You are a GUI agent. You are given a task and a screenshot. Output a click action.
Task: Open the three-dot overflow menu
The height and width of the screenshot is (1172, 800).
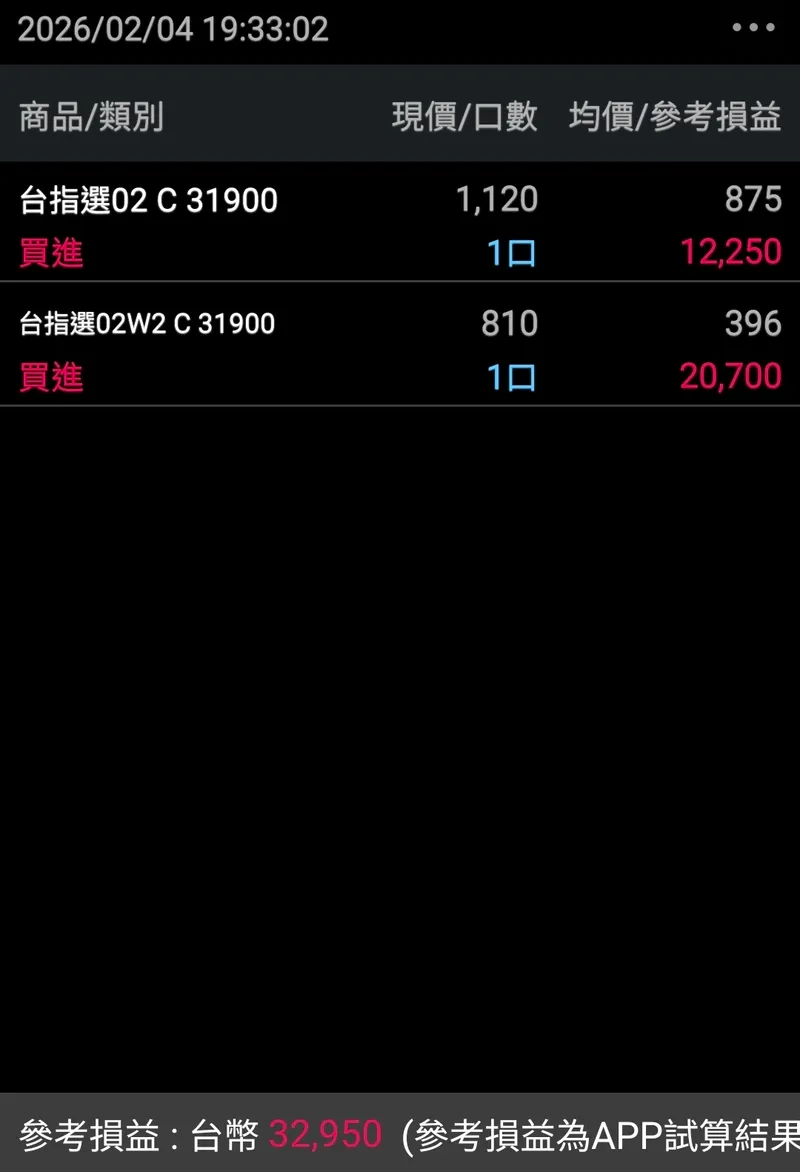click(753, 28)
